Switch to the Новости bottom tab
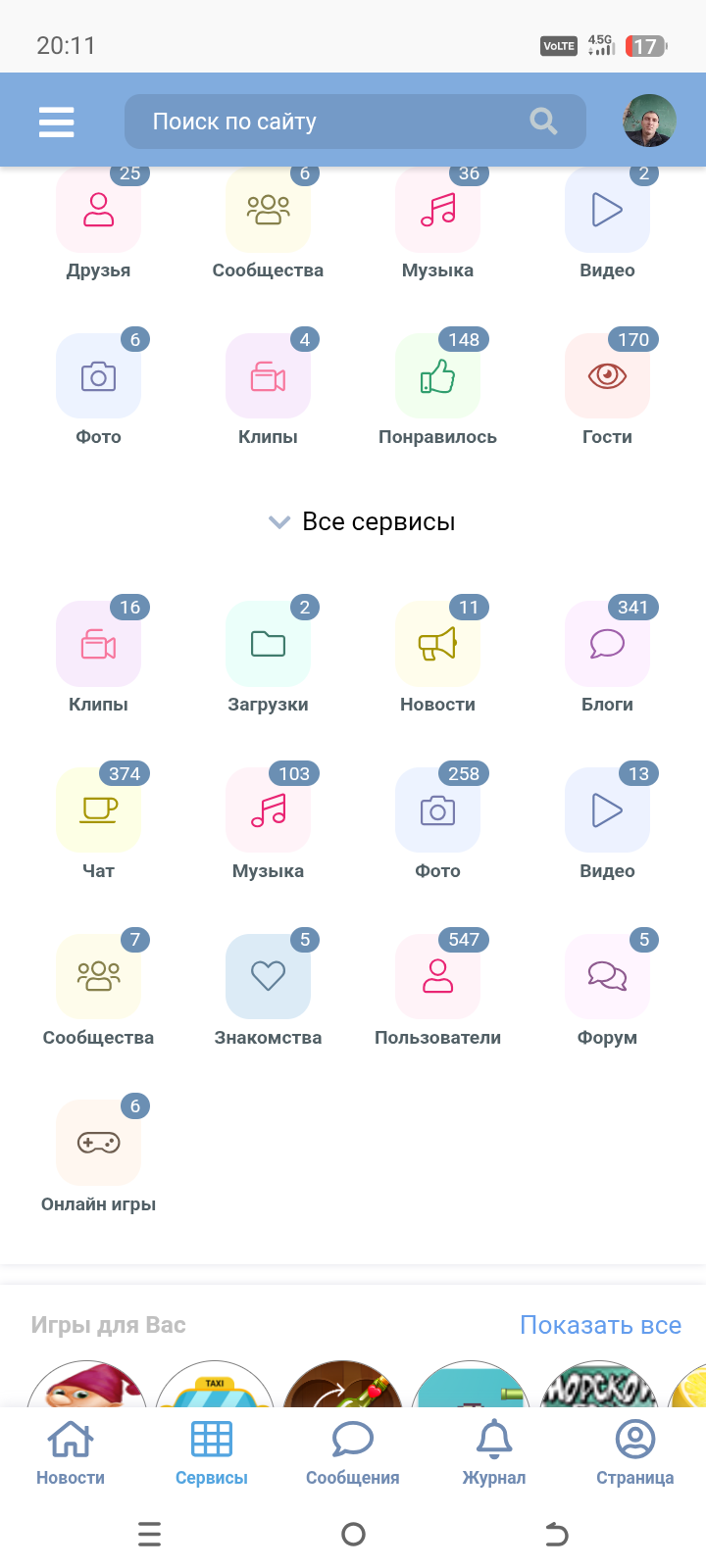The height and width of the screenshot is (1568, 706). (x=71, y=1453)
